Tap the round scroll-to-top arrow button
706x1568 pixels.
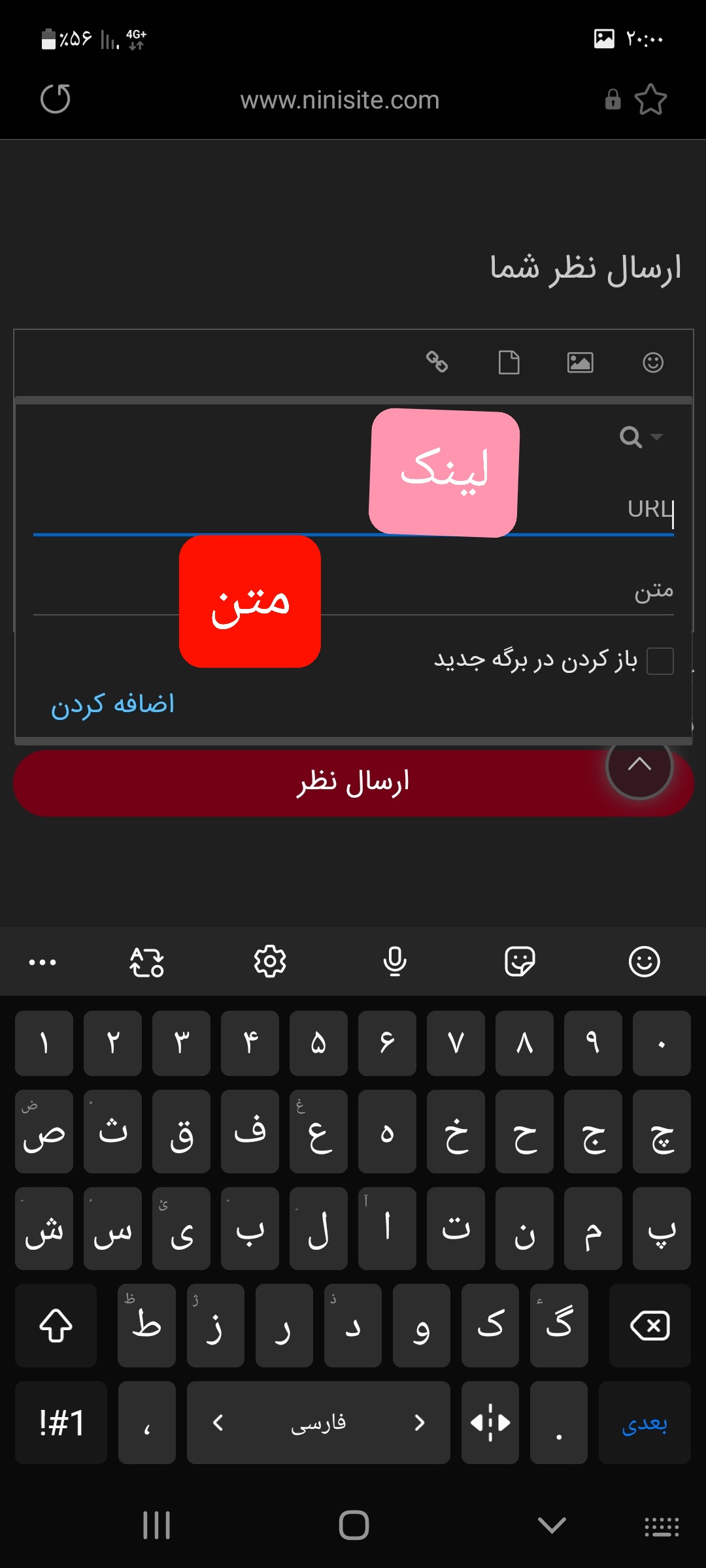[639, 766]
